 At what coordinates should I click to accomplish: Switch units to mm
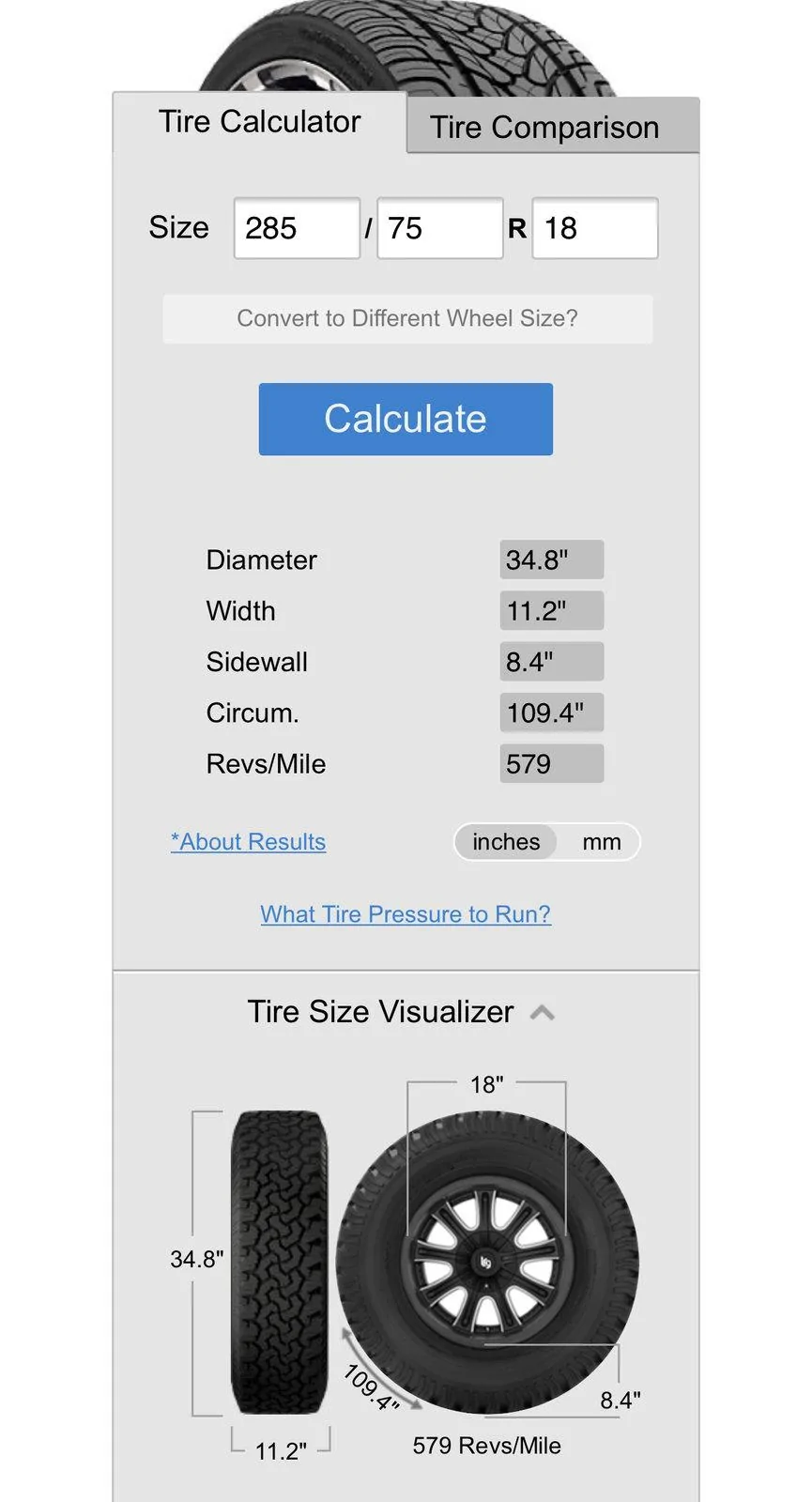(x=601, y=842)
